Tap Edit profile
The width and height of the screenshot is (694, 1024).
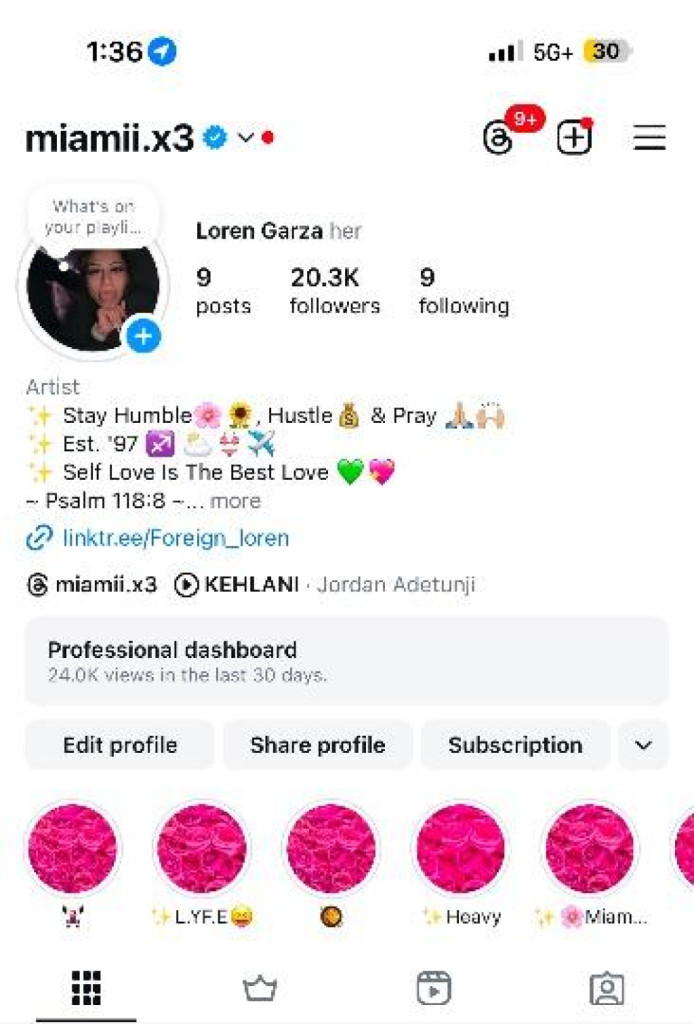120,745
